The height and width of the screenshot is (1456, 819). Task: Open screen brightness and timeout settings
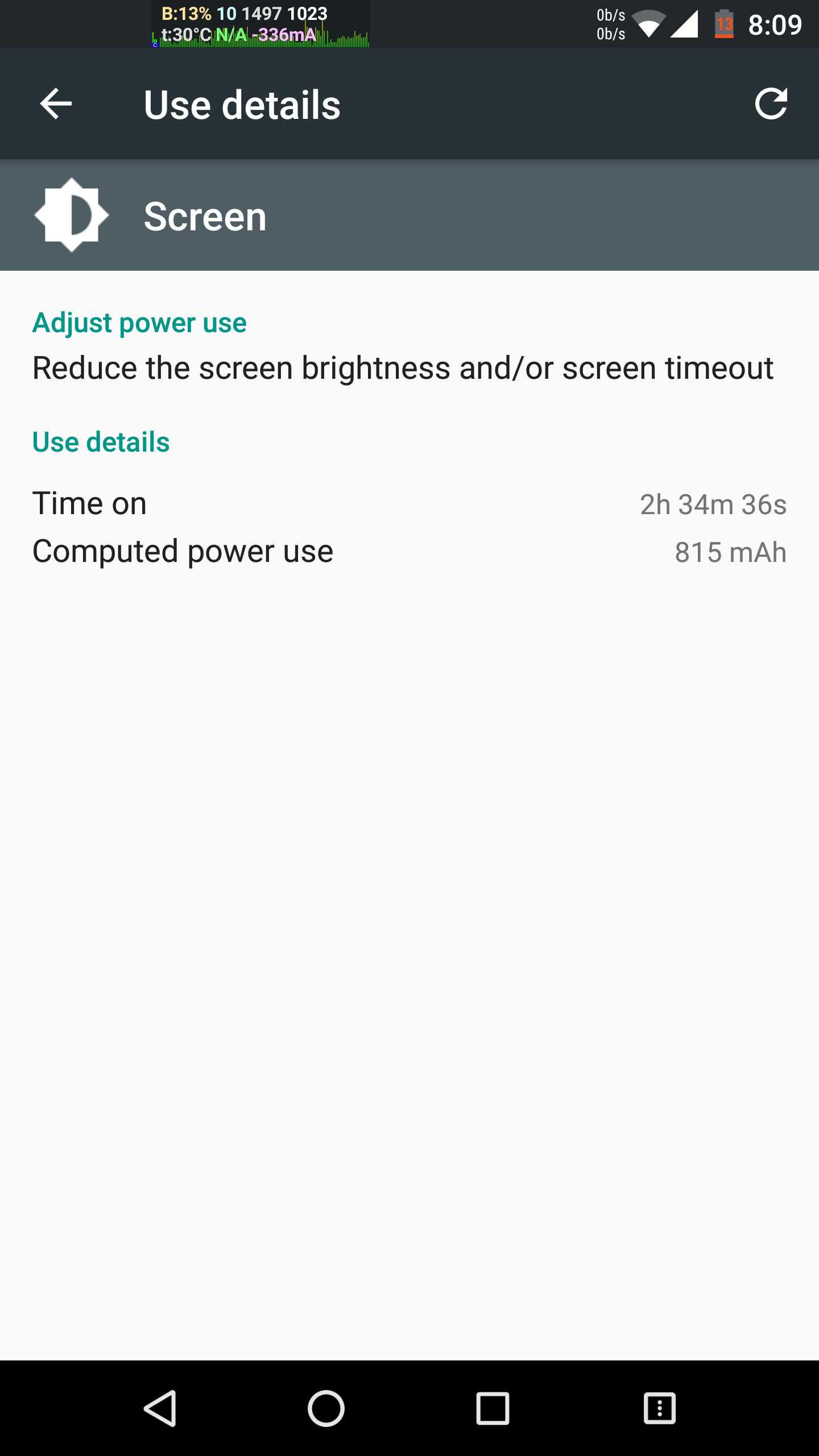tap(403, 367)
